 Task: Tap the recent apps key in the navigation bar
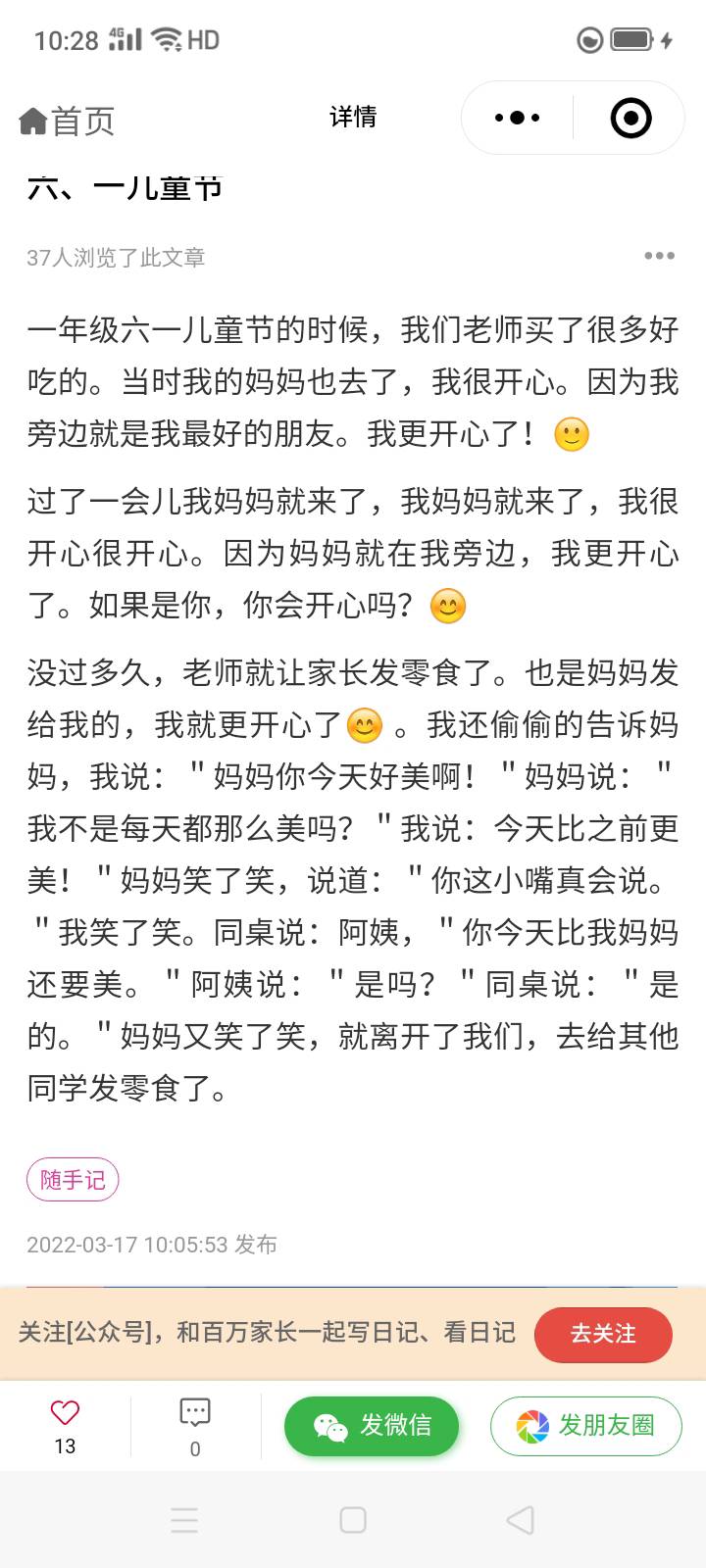(x=184, y=1521)
